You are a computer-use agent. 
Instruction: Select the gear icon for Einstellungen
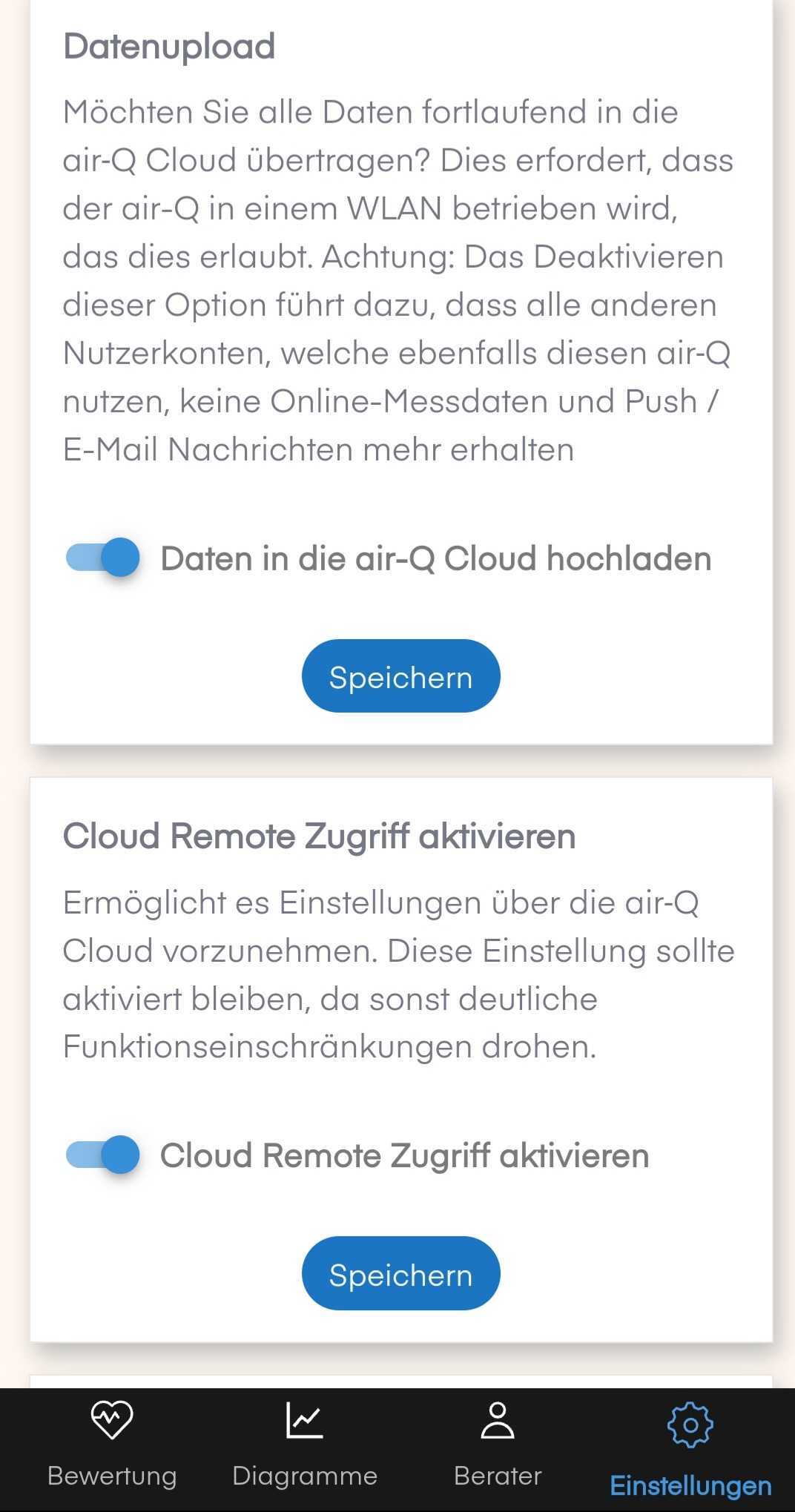[x=690, y=1424]
